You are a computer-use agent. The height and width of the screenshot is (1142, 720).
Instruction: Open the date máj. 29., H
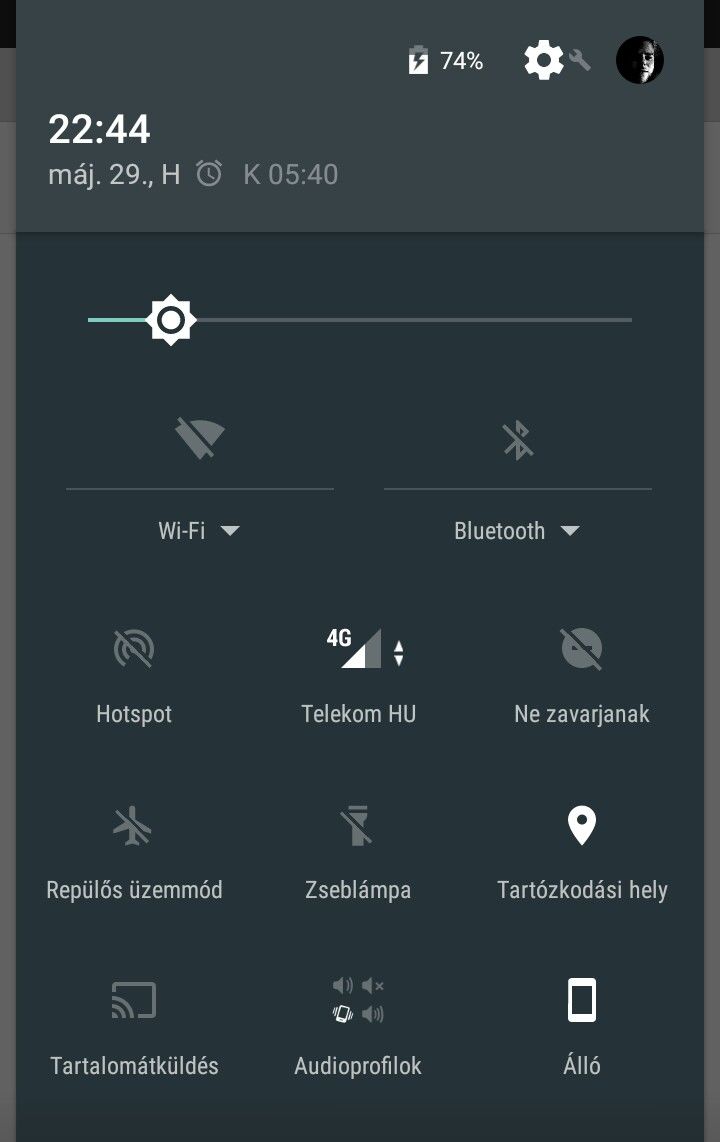114,174
